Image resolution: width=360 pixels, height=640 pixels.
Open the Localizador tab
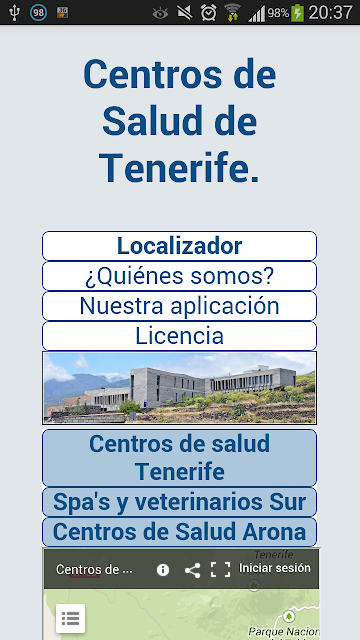[180, 246]
